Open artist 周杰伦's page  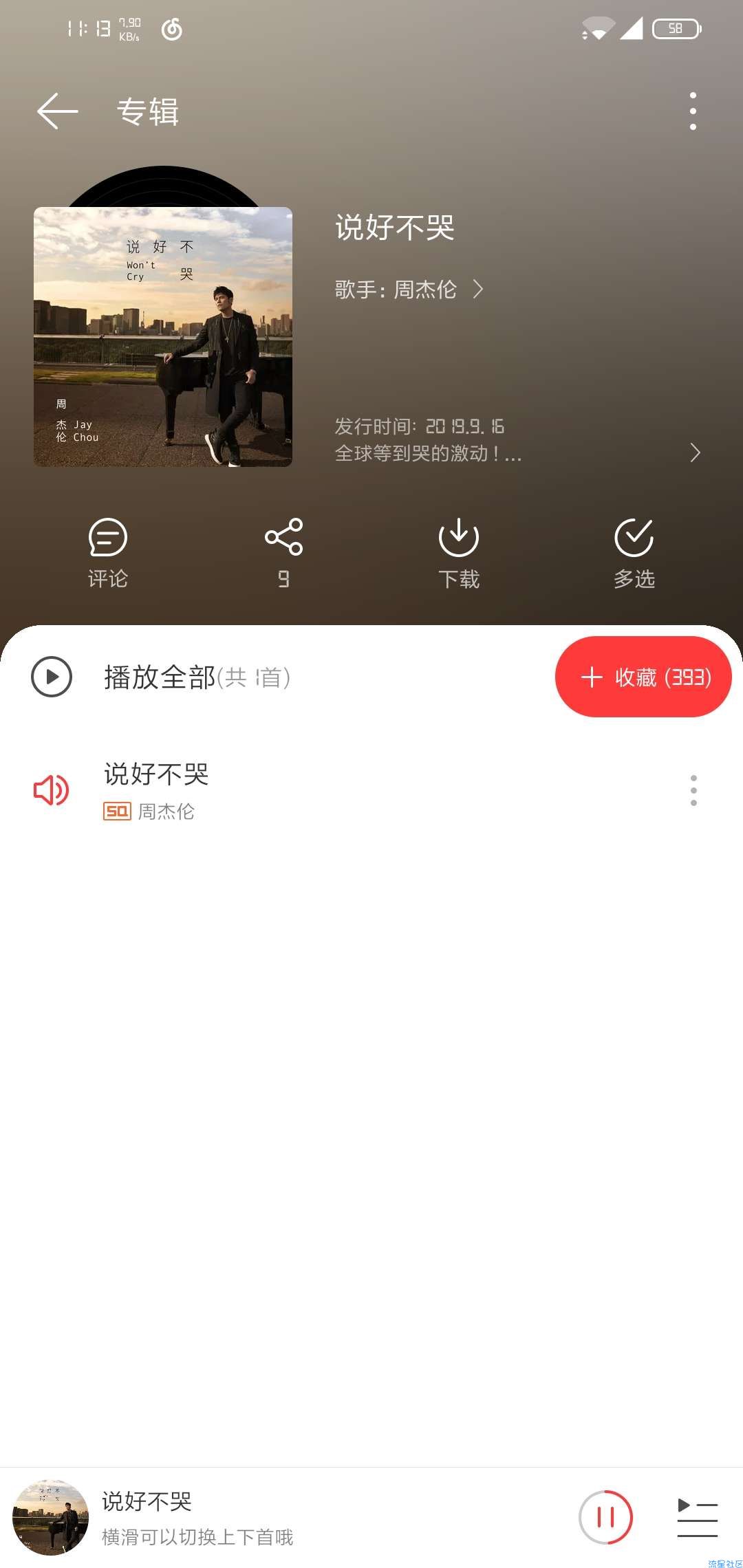pos(409,290)
